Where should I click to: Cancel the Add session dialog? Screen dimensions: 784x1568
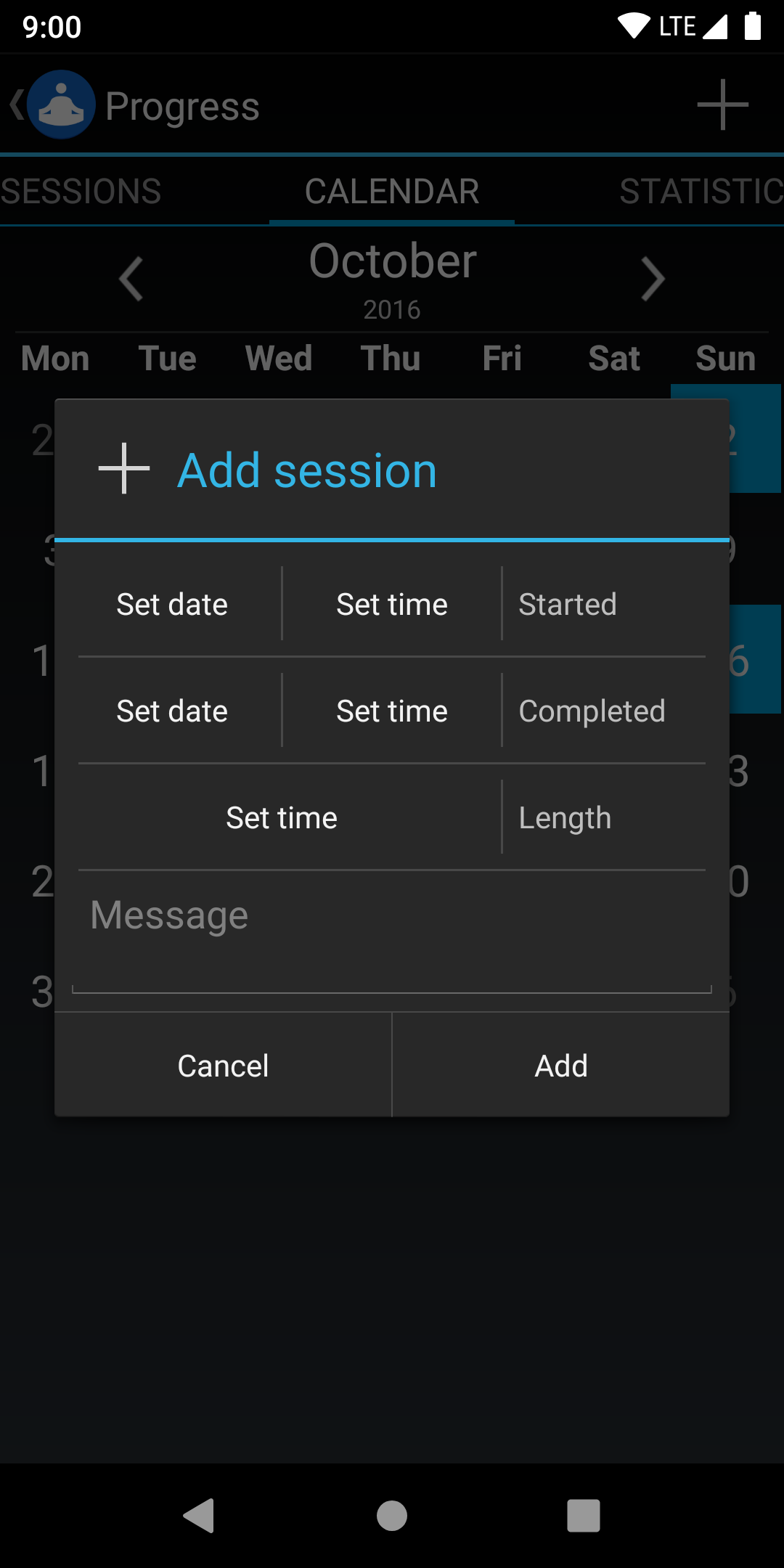[224, 1066]
